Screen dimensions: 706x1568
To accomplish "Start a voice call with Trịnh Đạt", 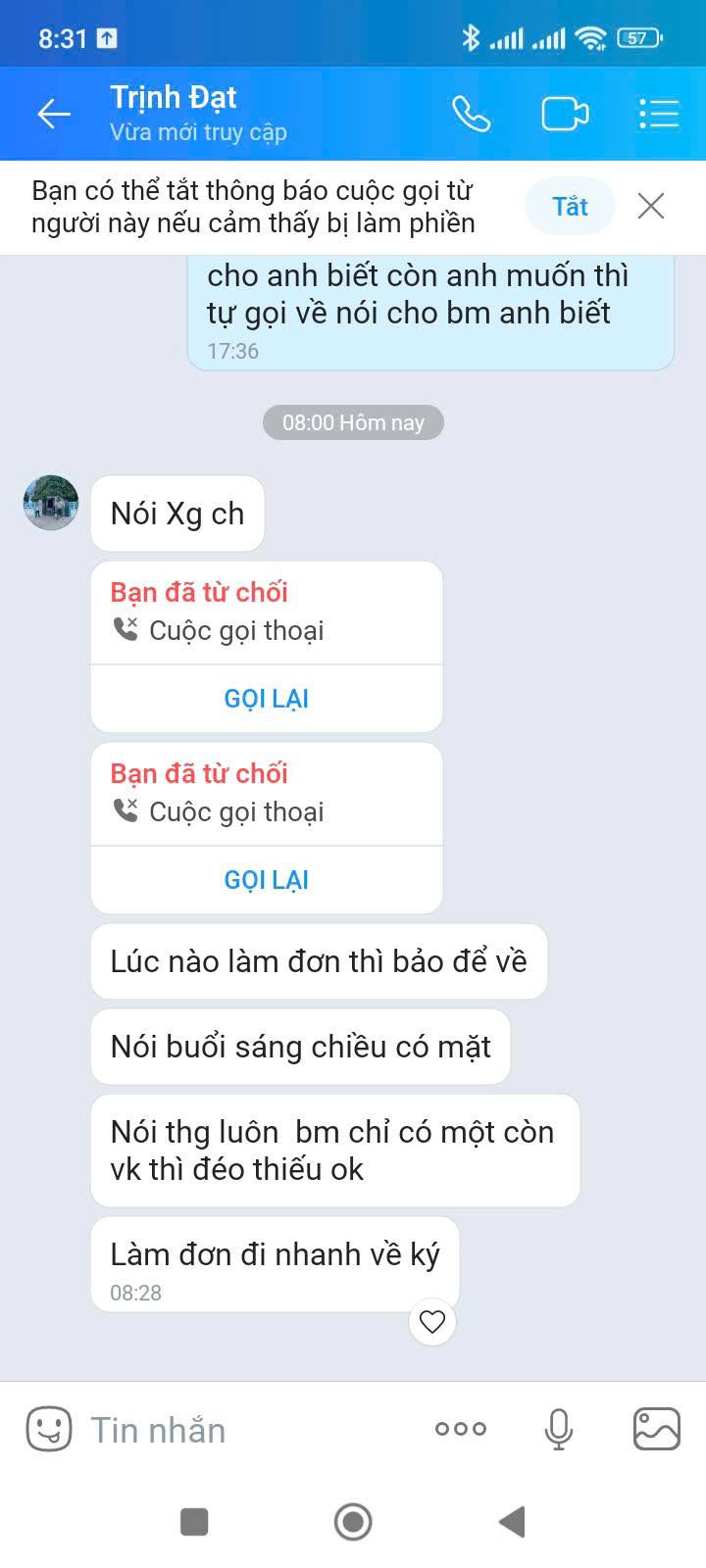I will (x=471, y=115).
